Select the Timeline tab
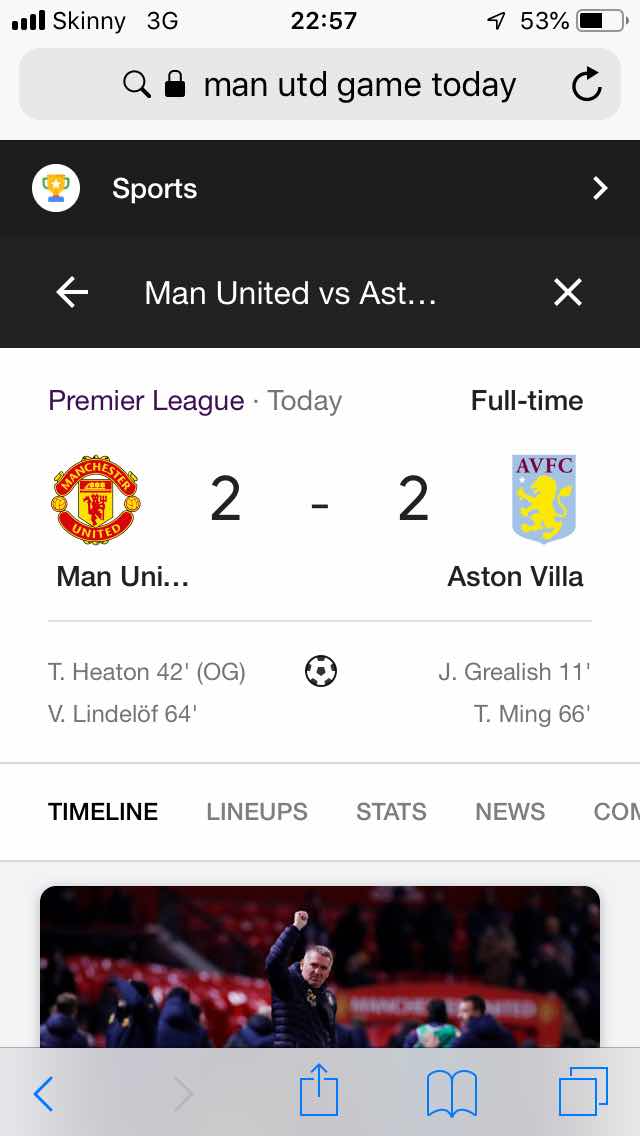Viewport: 640px width, 1136px height. pos(103,811)
